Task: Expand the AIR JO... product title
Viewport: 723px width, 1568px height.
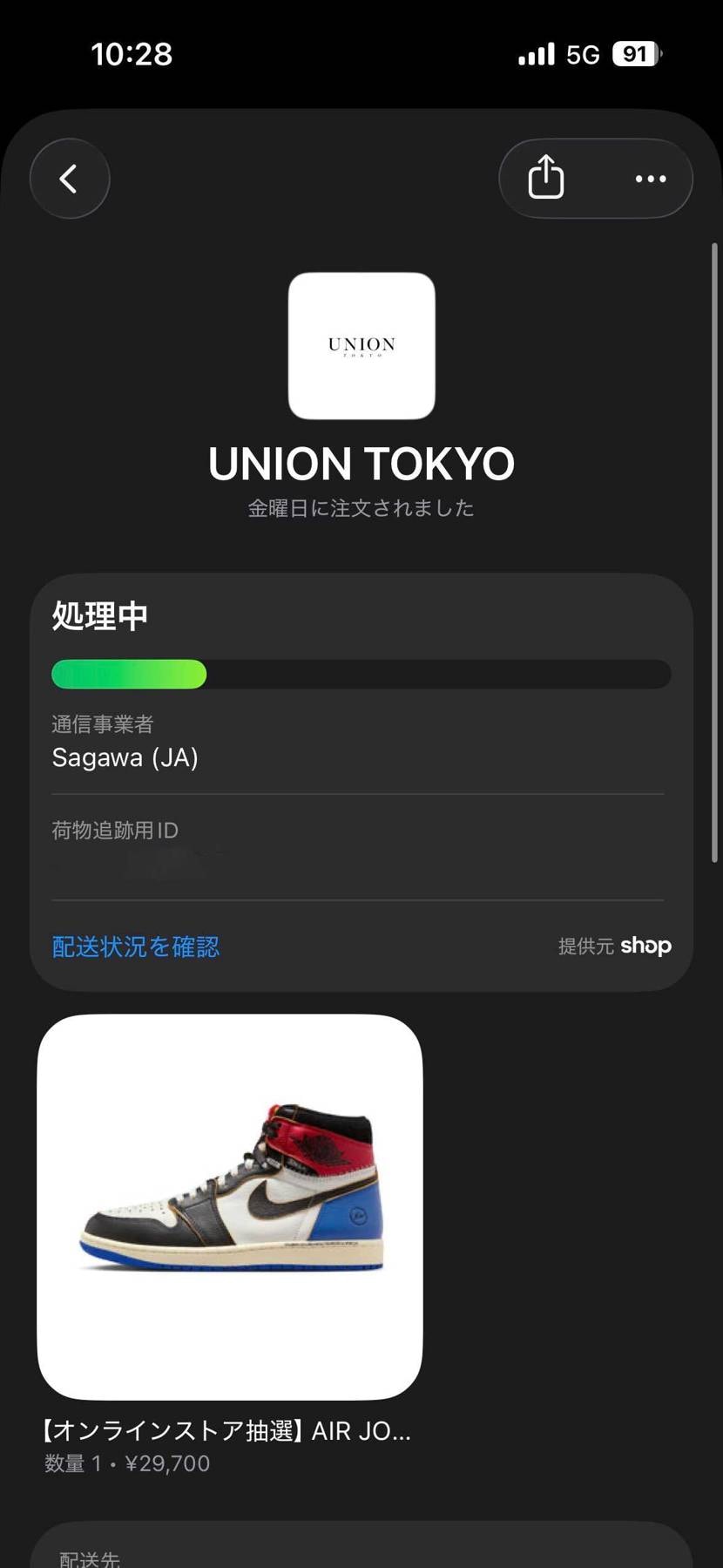Action: pos(225,1429)
